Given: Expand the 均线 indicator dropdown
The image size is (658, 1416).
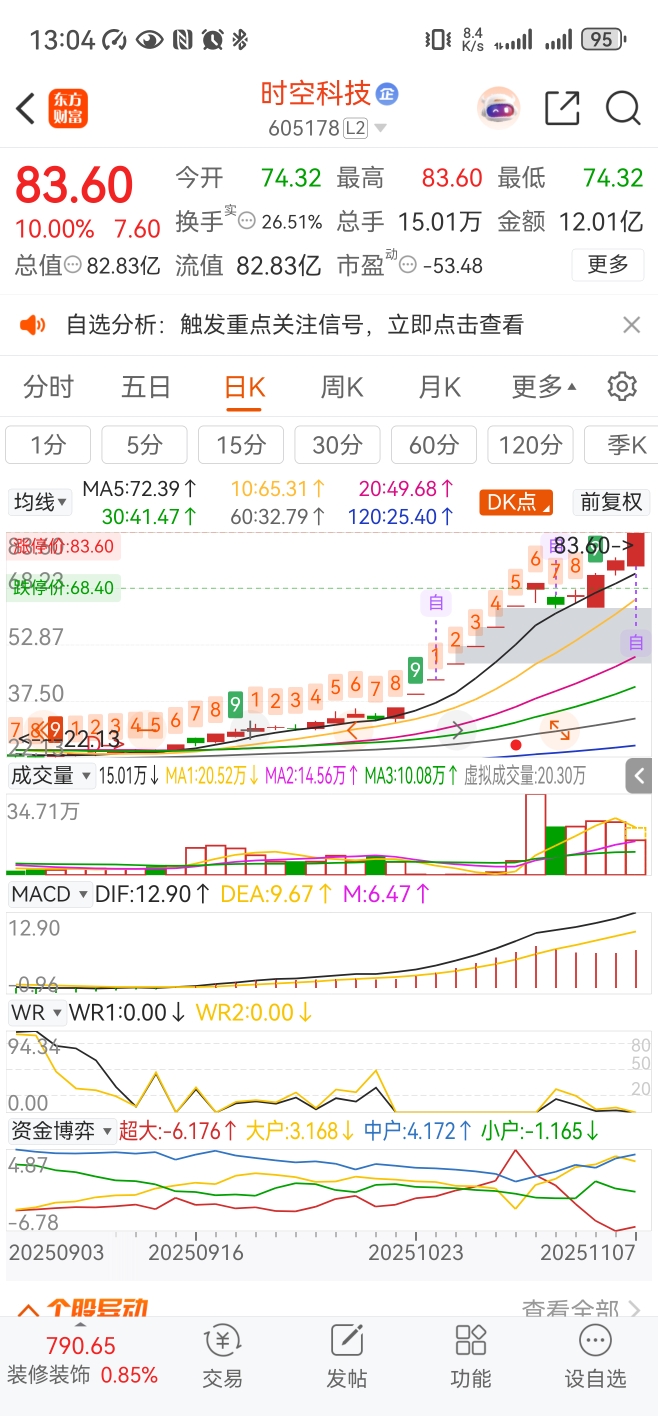Looking at the screenshot, I should [41, 502].
